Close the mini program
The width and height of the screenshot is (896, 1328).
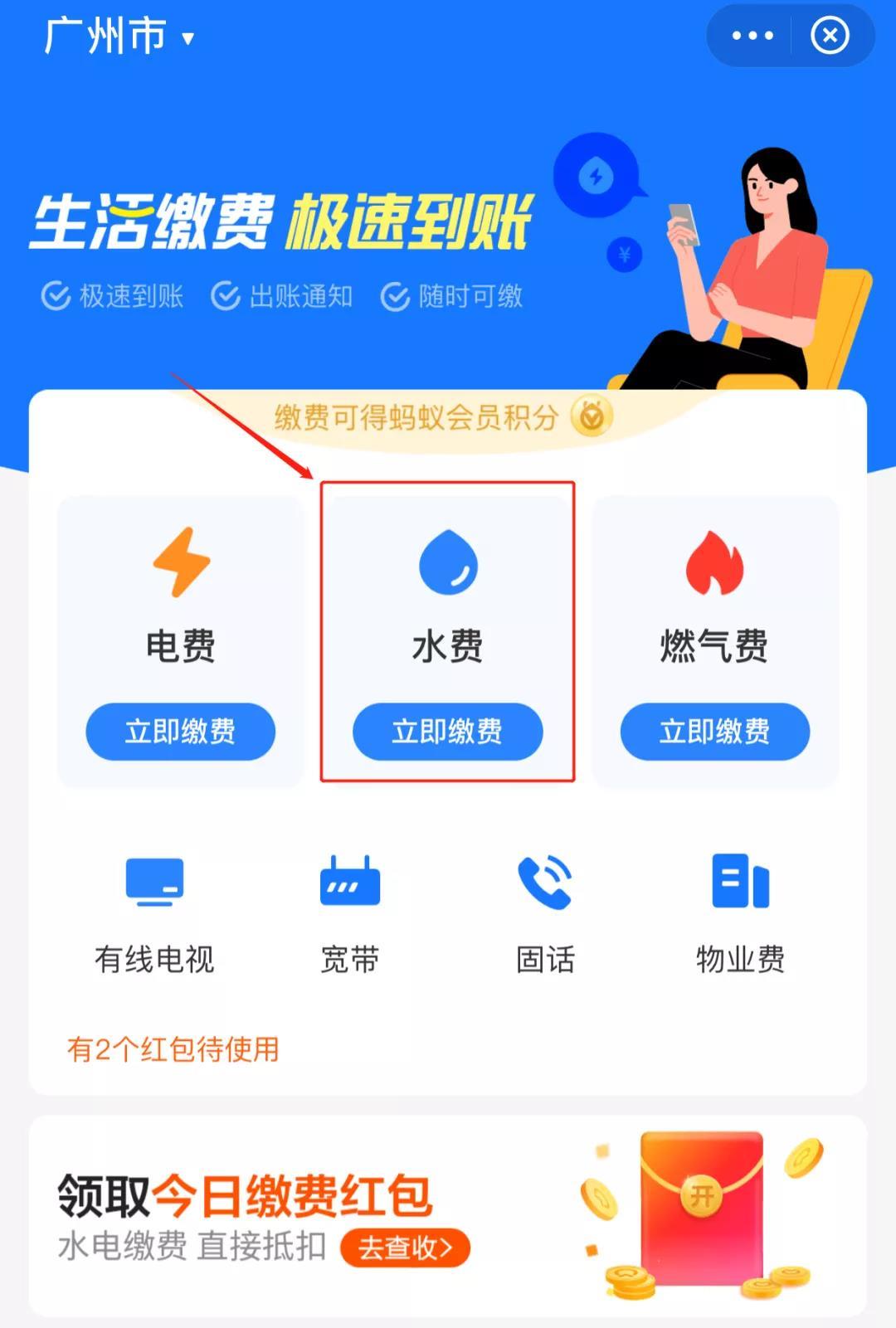click(830, 36)
